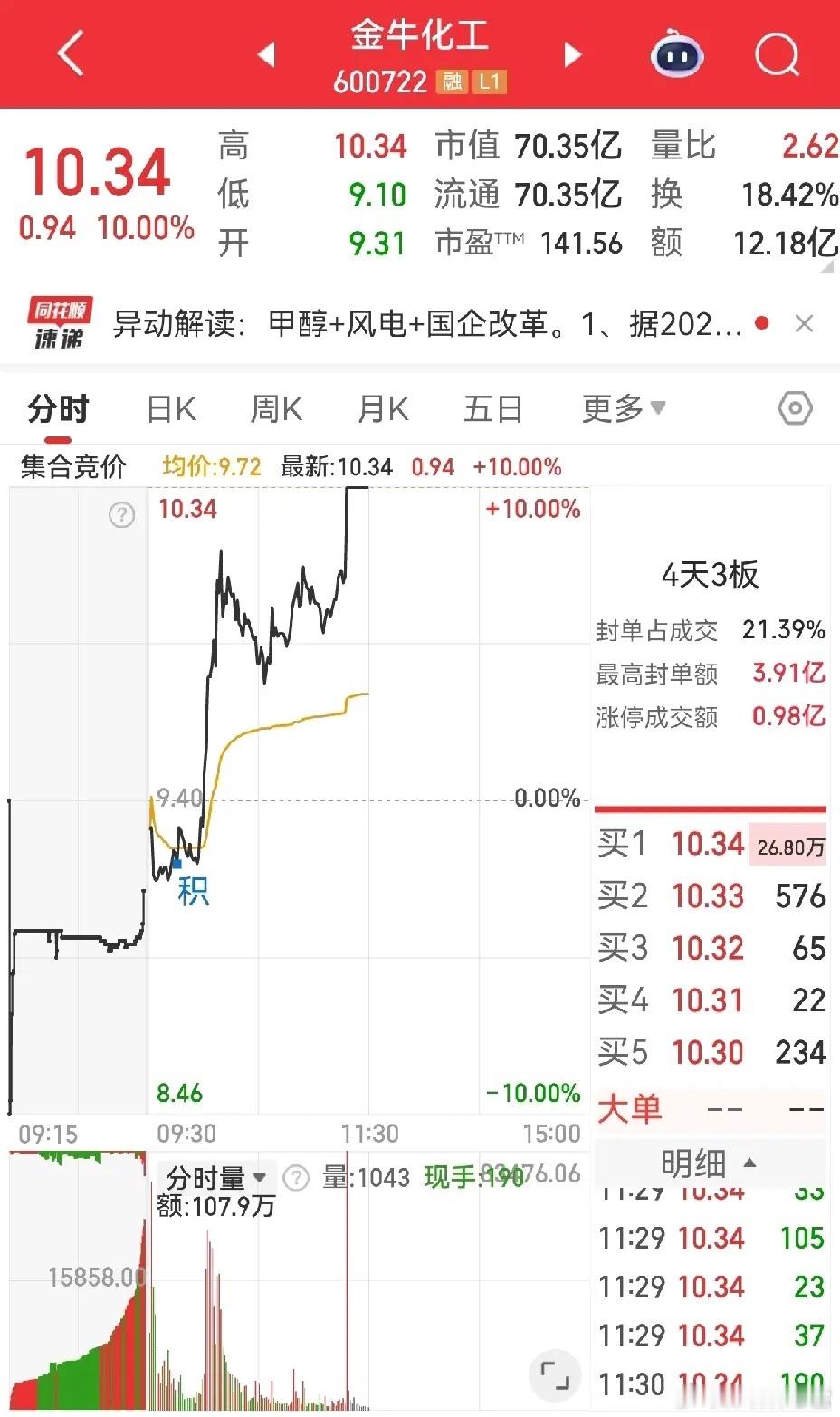Screen dimensions: 840x1417
Task: Open the AI robot assistant
Action: (x=678, y=56)
